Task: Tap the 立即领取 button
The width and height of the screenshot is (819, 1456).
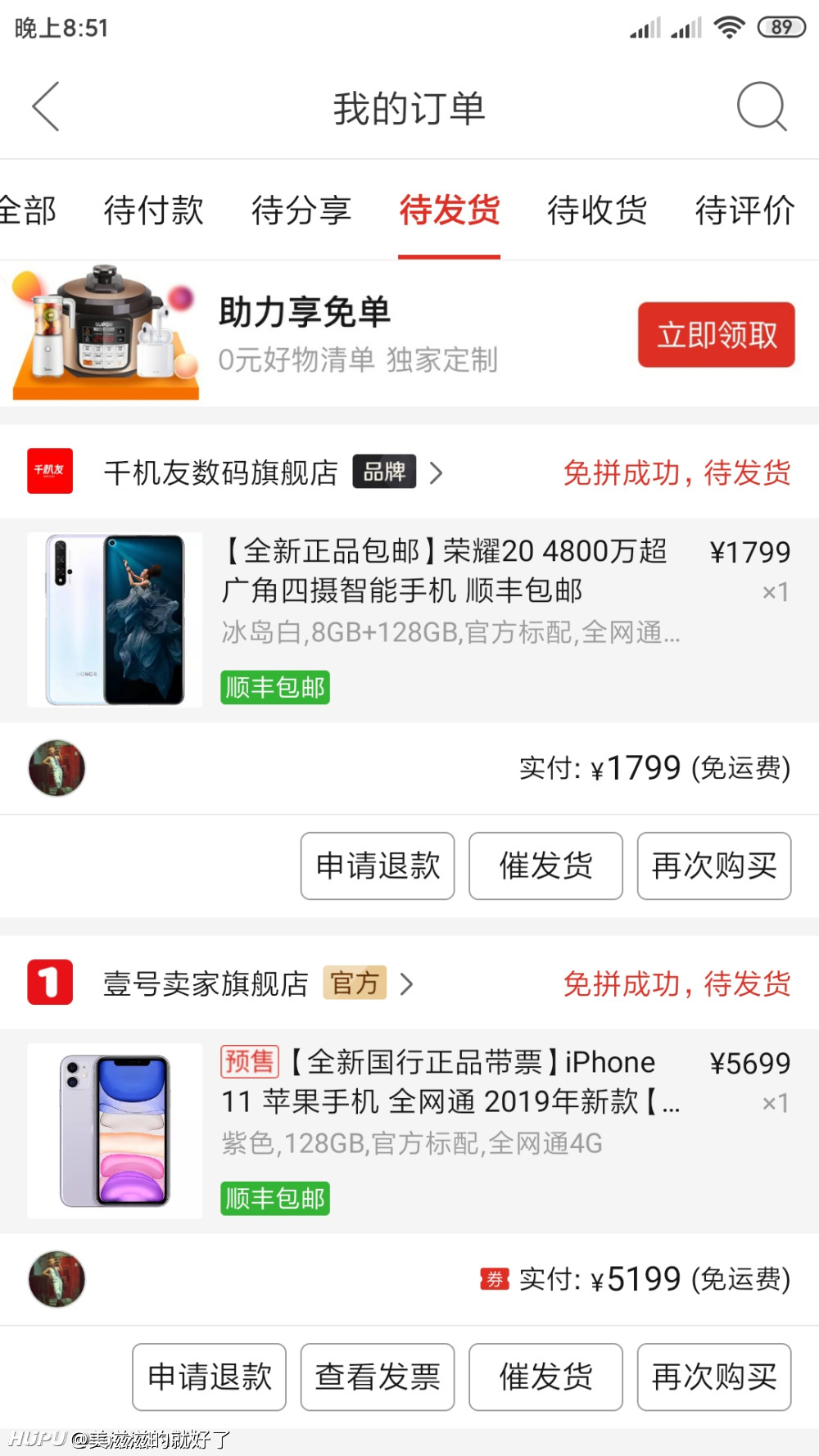Action: coord(717,335)
